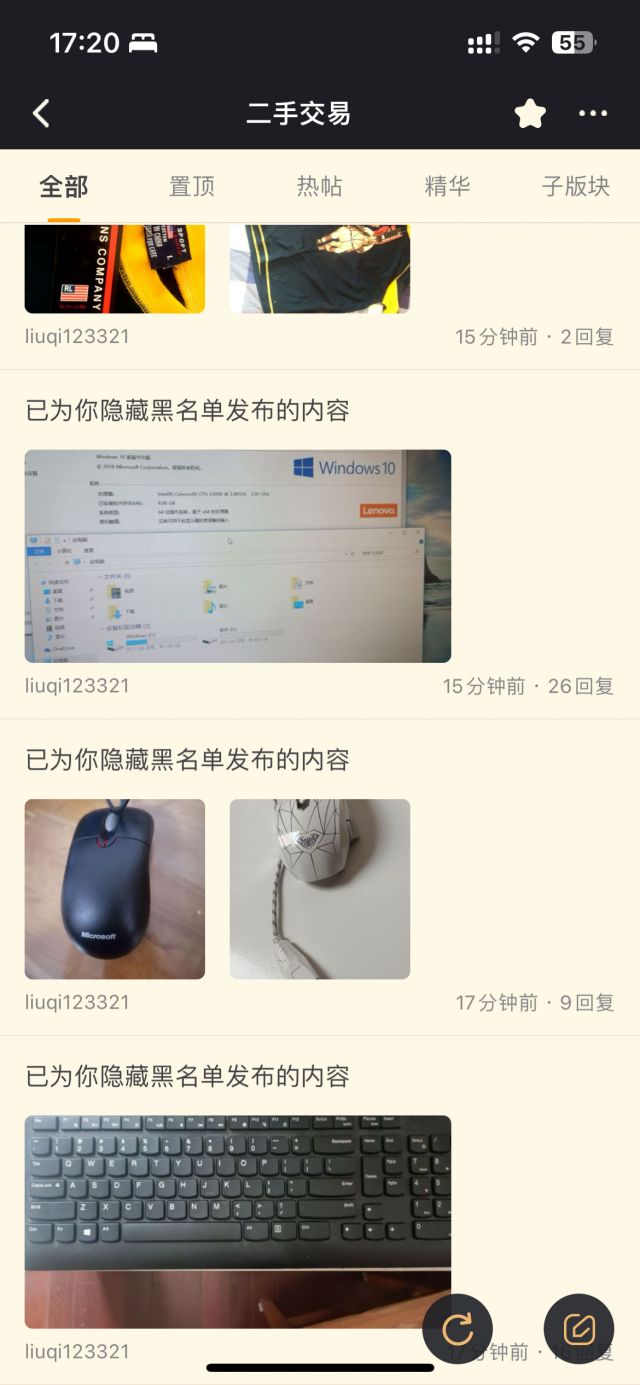View the yellow jacket label photo
This screenshot has width=640, height=1385.
pos(115,268)
